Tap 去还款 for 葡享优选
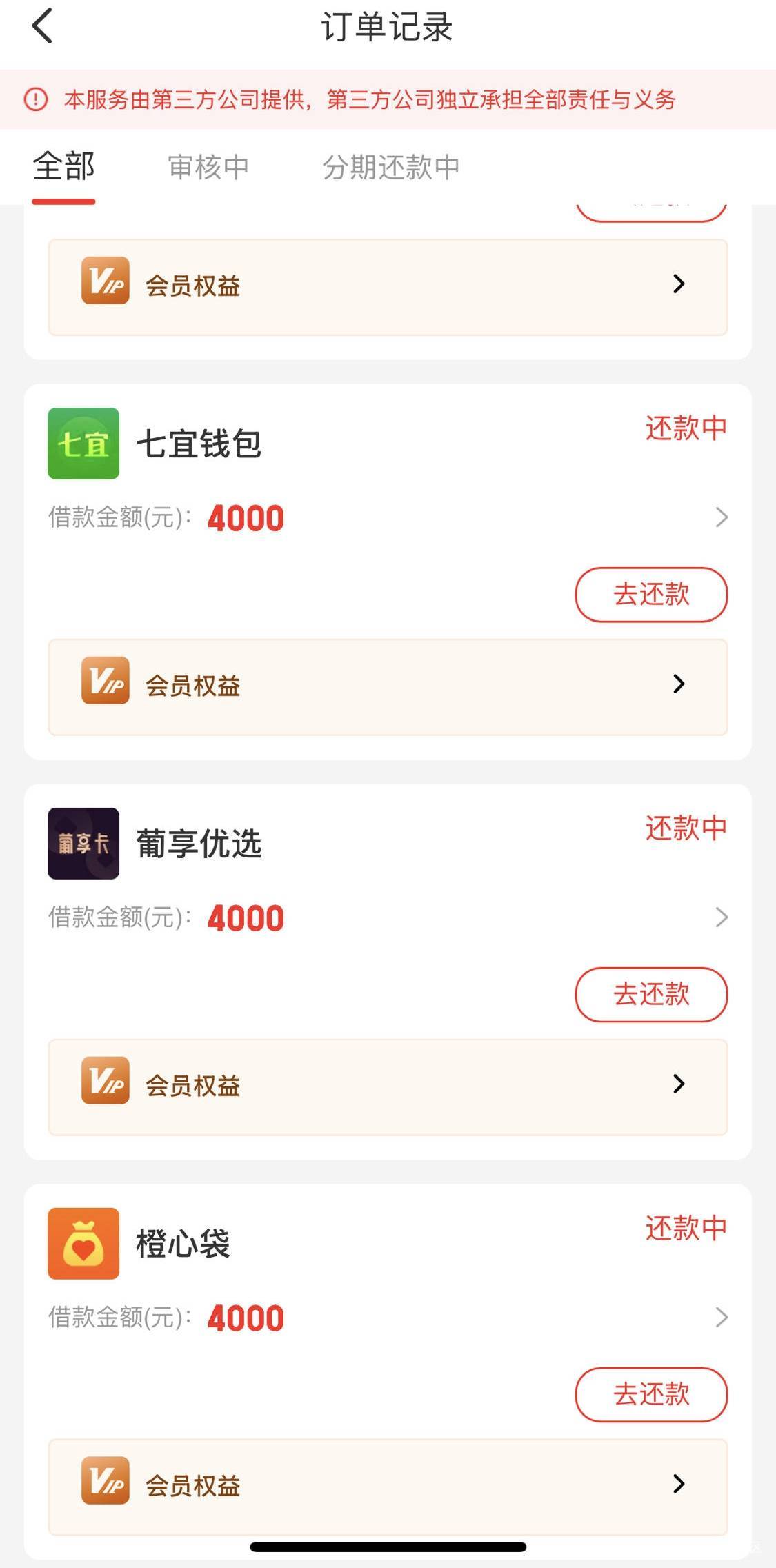Screen dimensions: 776x1568 (x=650, y=994)
